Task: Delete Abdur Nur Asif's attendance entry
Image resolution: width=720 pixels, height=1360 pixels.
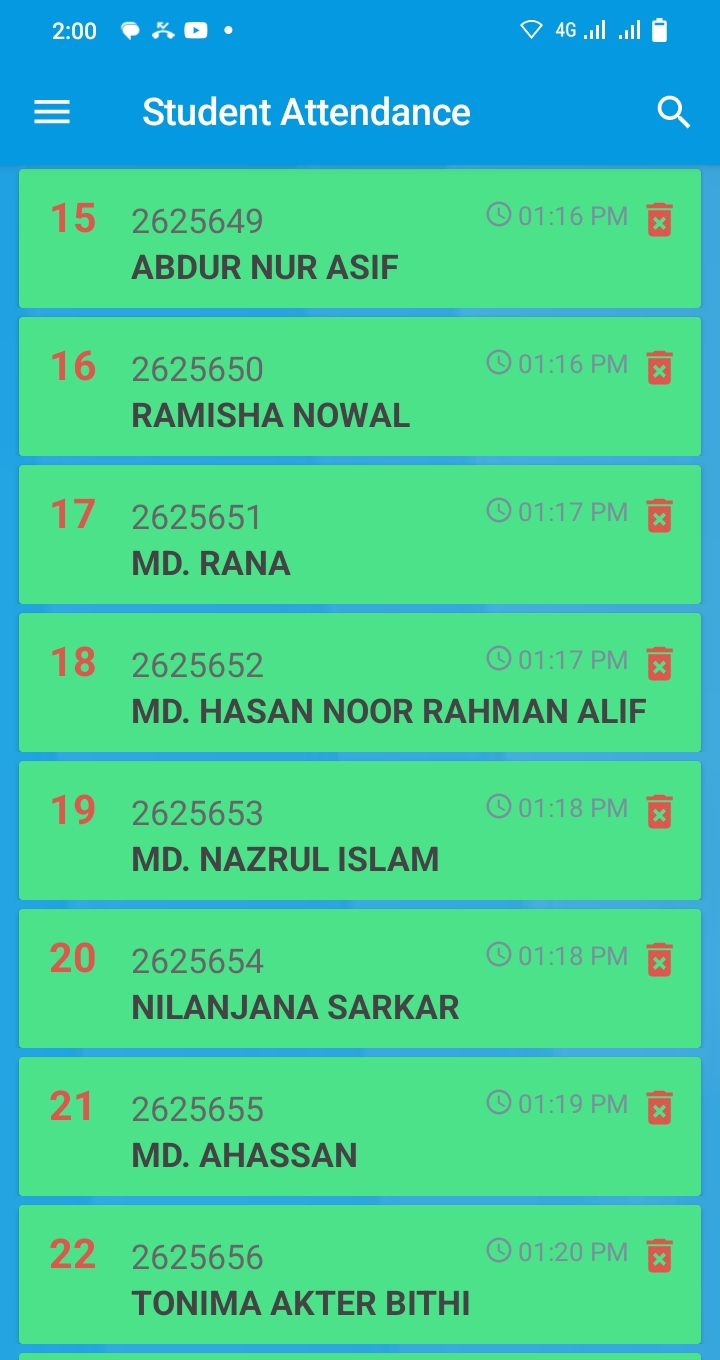Action: point(659,219)
